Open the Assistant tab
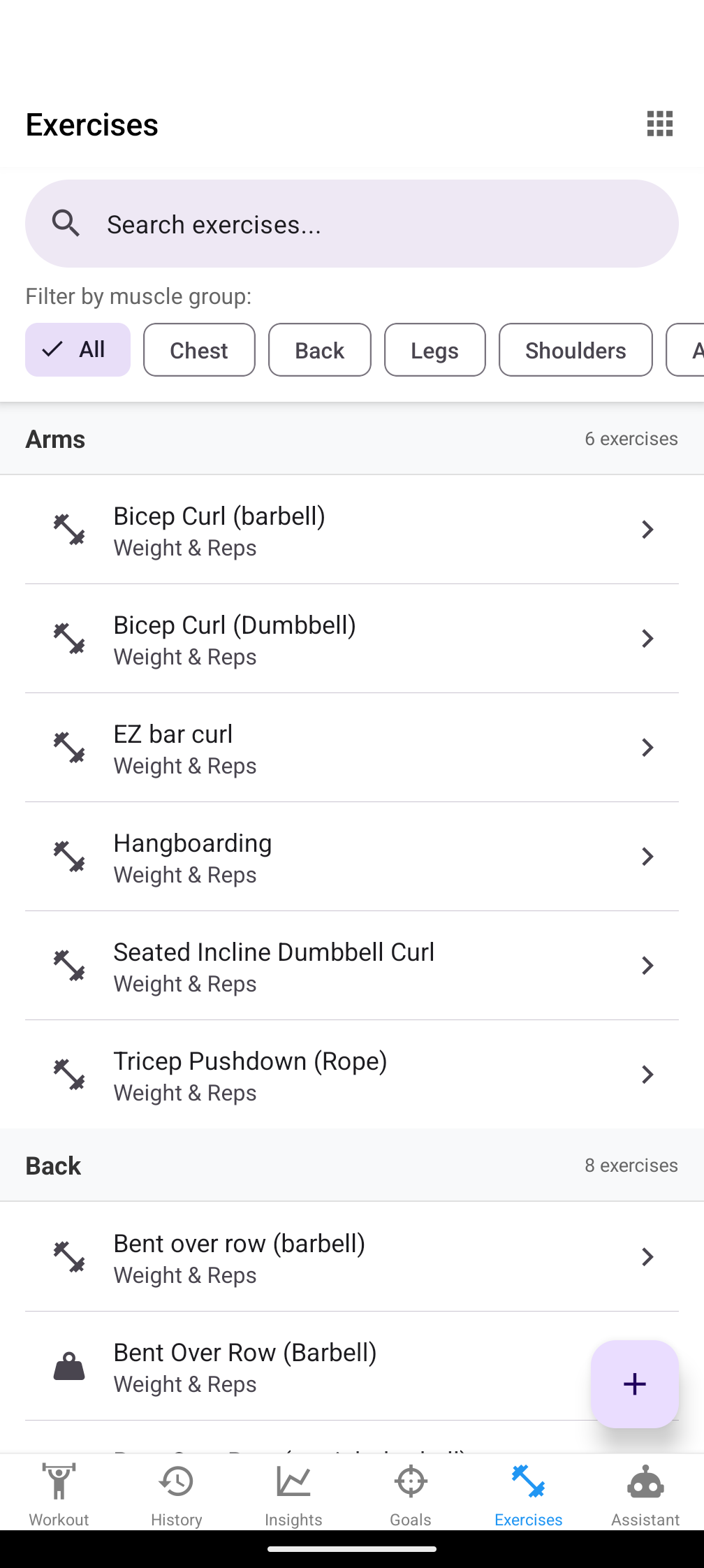Viewport: 704px width, 1568px height. coord(645,1493)
